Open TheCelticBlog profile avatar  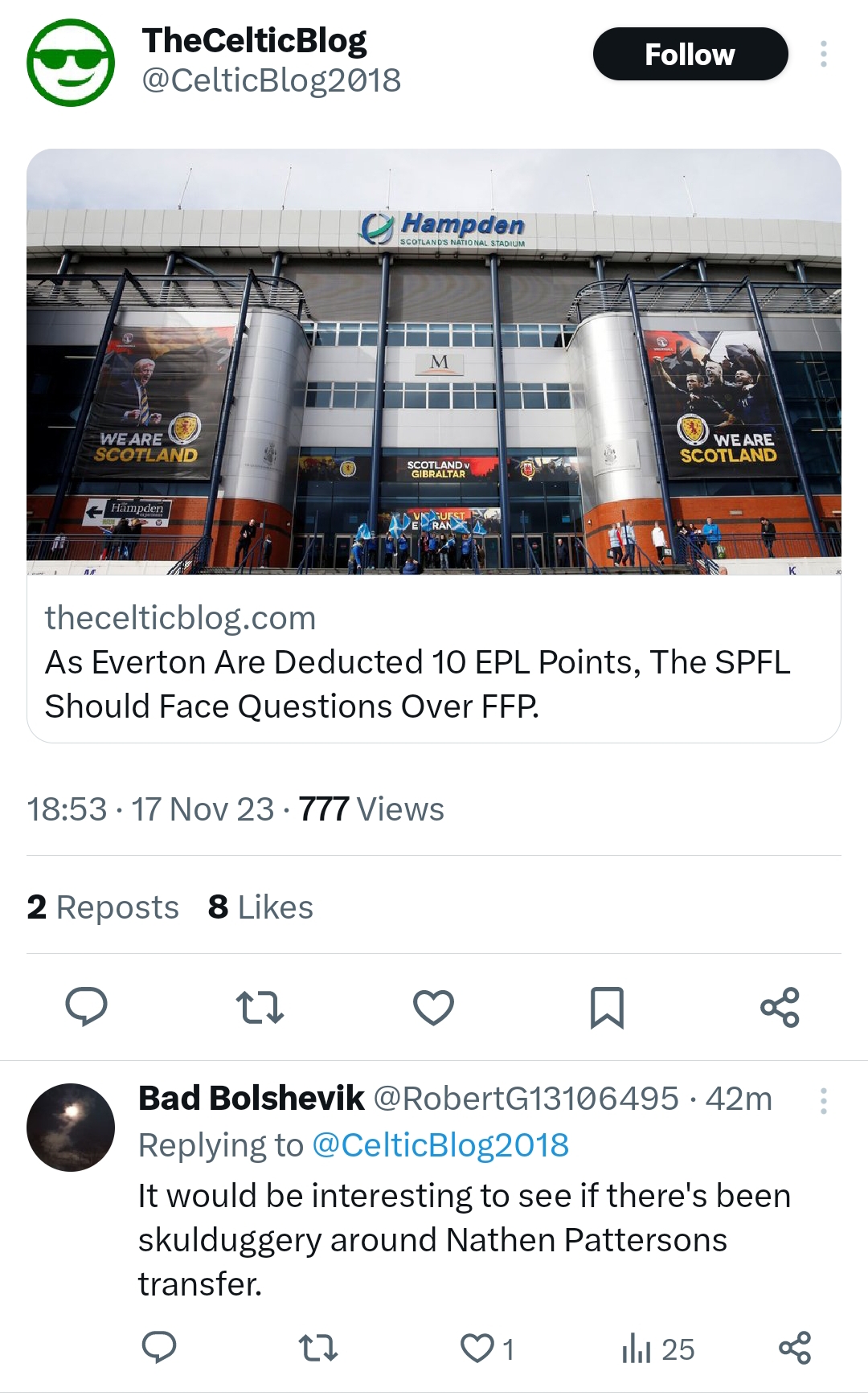tap(71, 63)
